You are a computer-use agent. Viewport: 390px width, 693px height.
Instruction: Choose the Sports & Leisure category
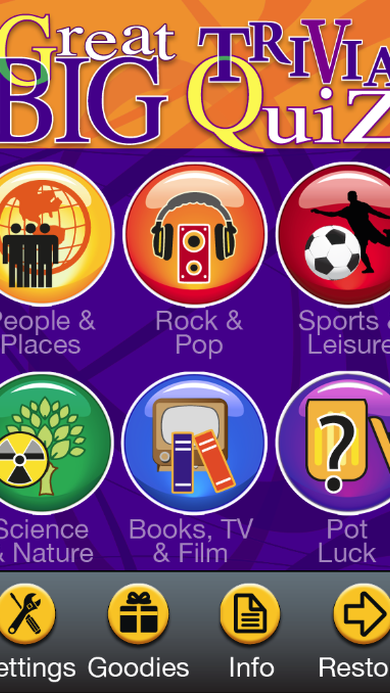(333, 234)
